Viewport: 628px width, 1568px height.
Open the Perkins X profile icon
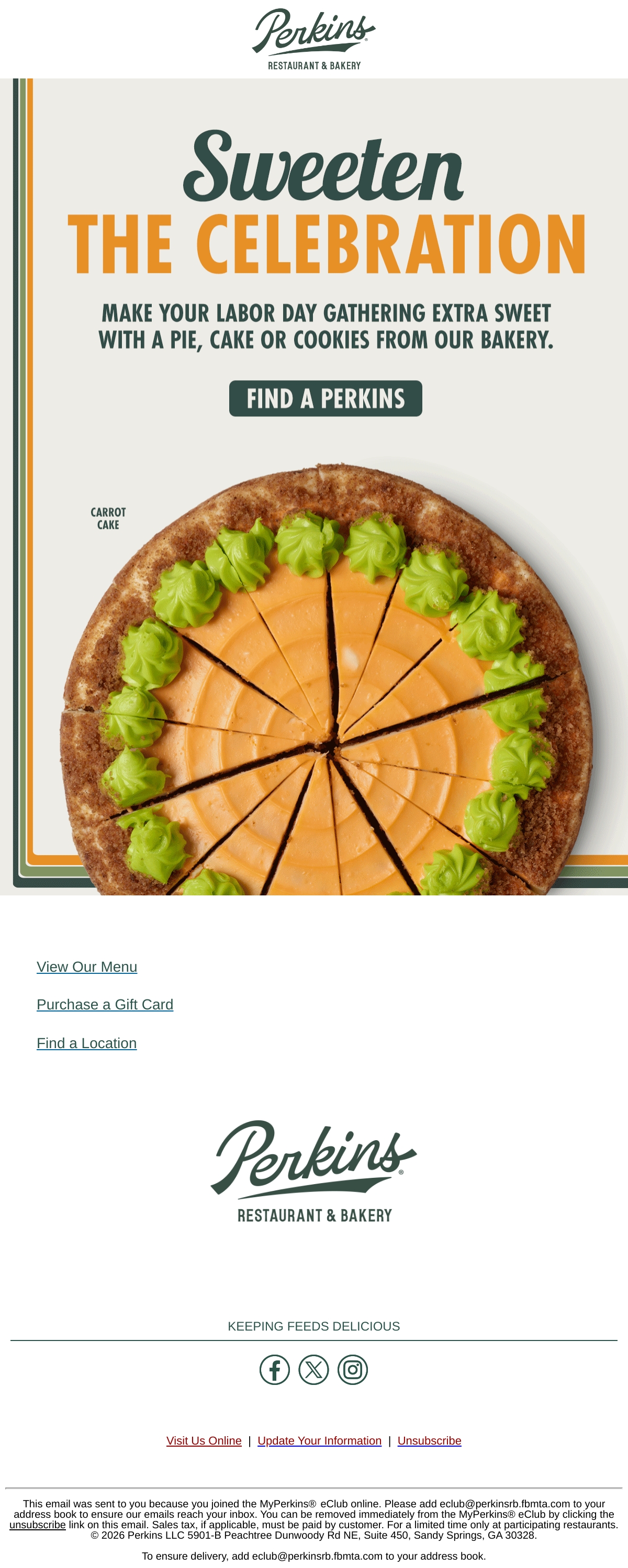[x=313, y=1370]
